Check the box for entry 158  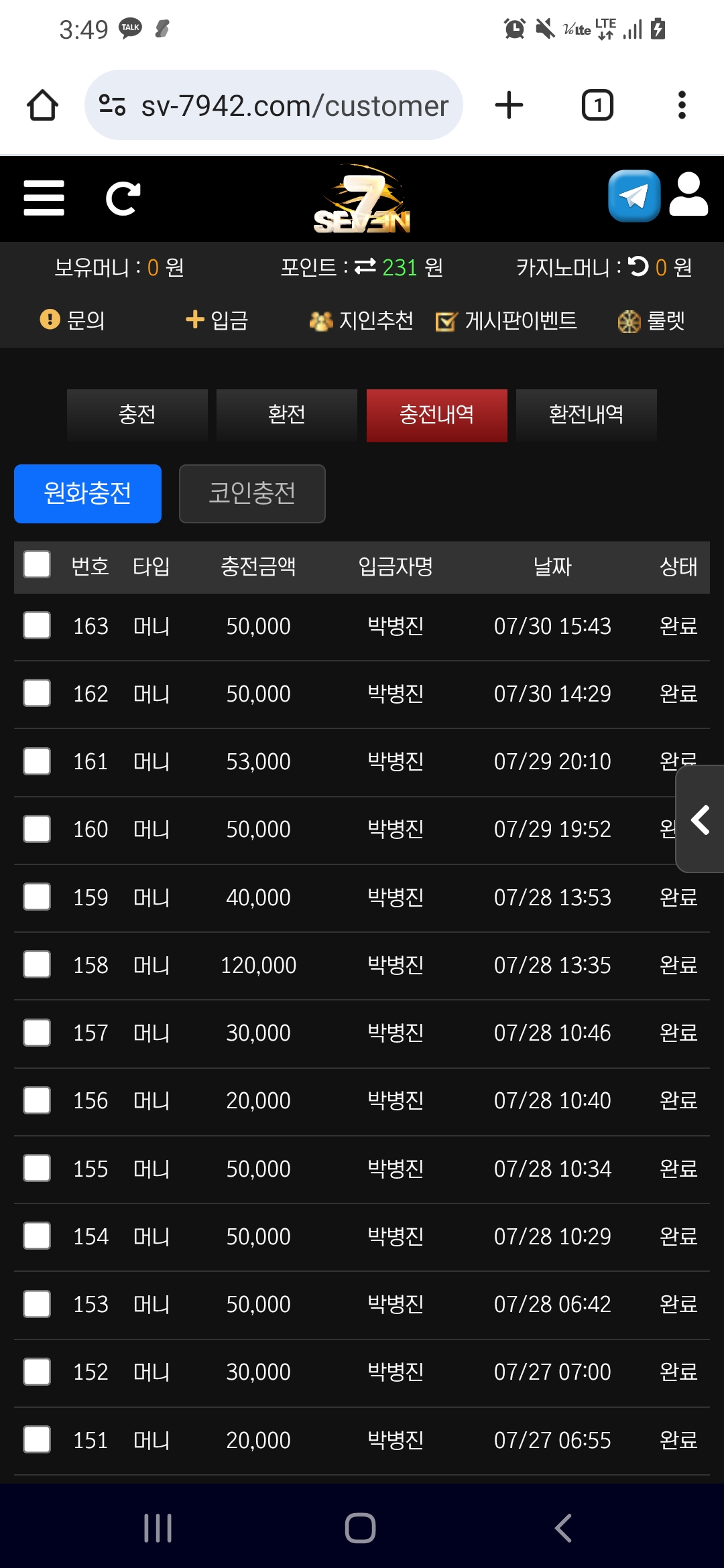(37, 965)
